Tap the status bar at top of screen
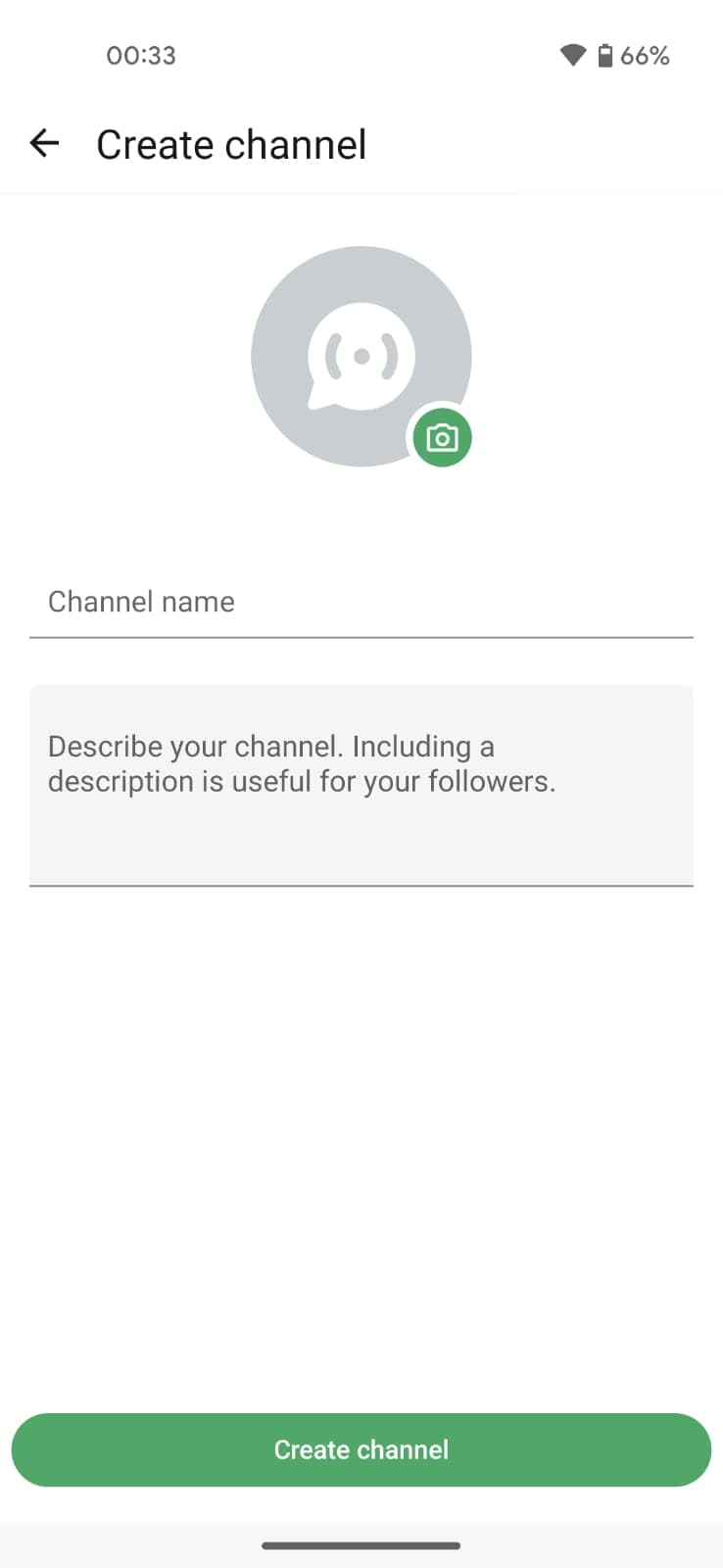Viewport: 723px width, 1568px height. pos(361,55)
